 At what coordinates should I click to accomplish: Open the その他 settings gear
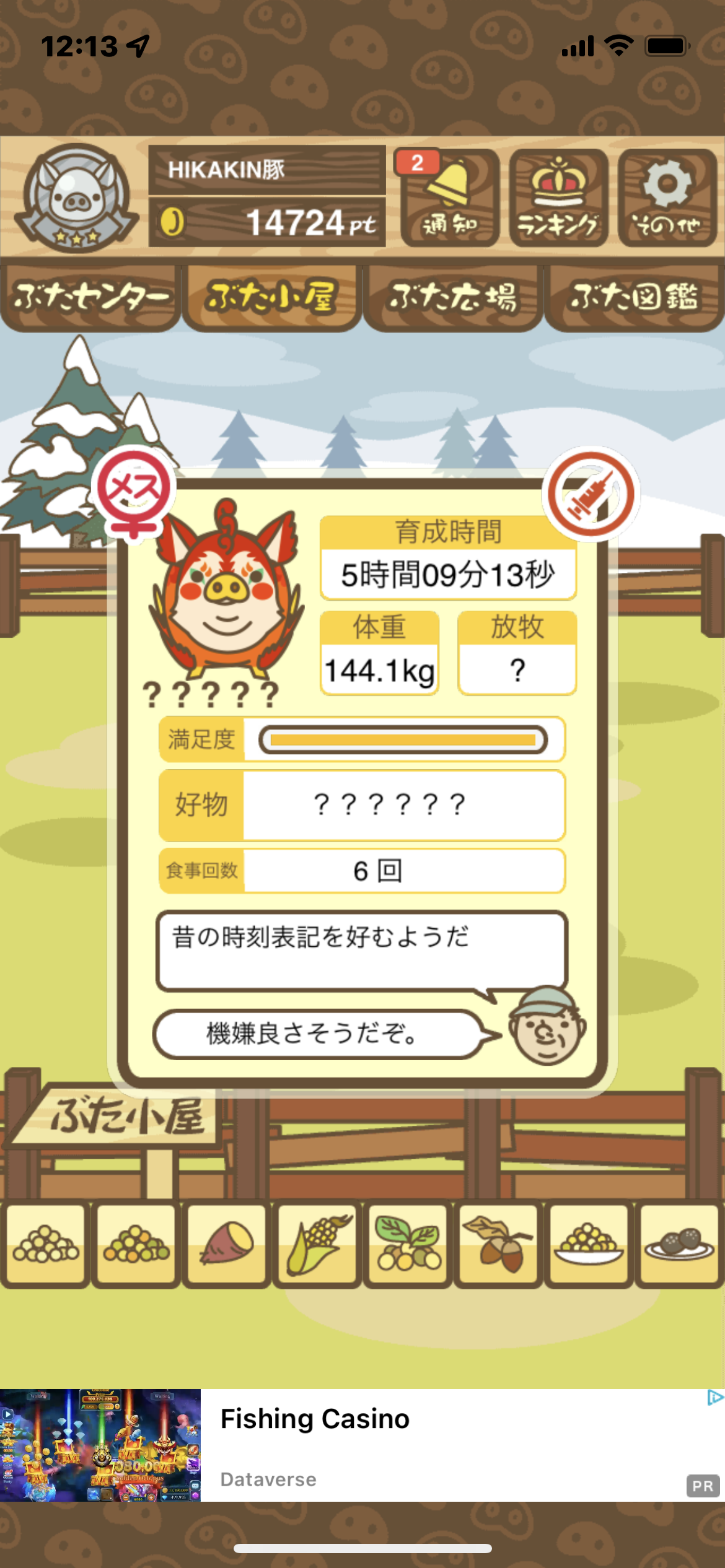[x=667, y=198]
